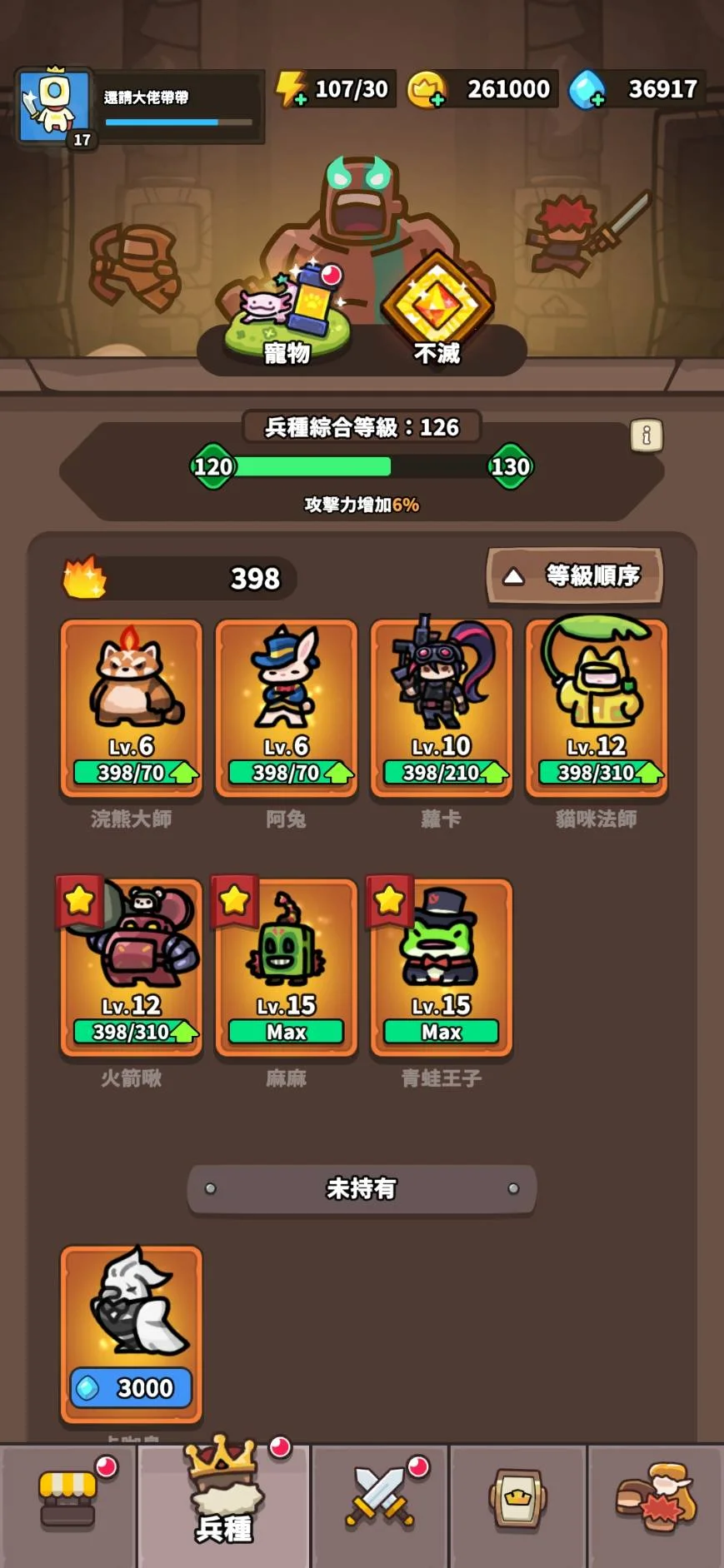724x1568 pixels.
Task: Select the 阿兔 unit card
Action: click(x=286, y=708)
